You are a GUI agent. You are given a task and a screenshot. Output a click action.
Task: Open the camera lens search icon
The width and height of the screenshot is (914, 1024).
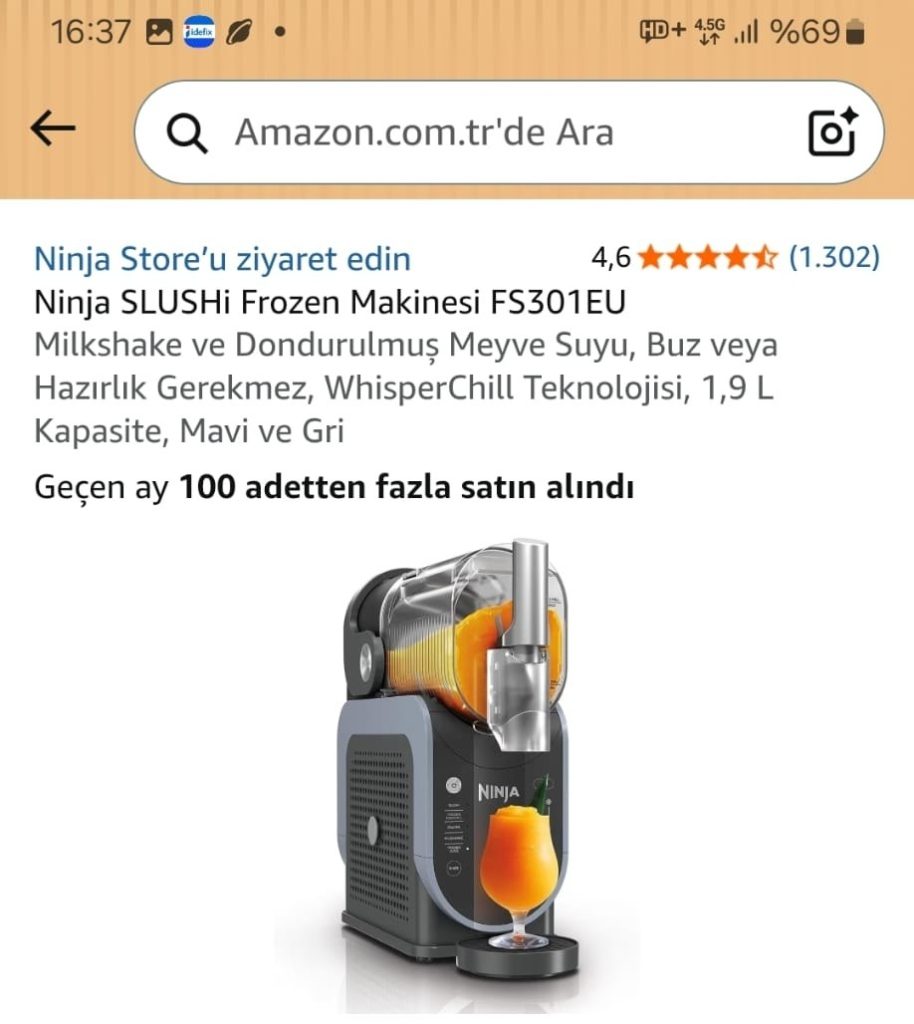click(x=832, y=132)
